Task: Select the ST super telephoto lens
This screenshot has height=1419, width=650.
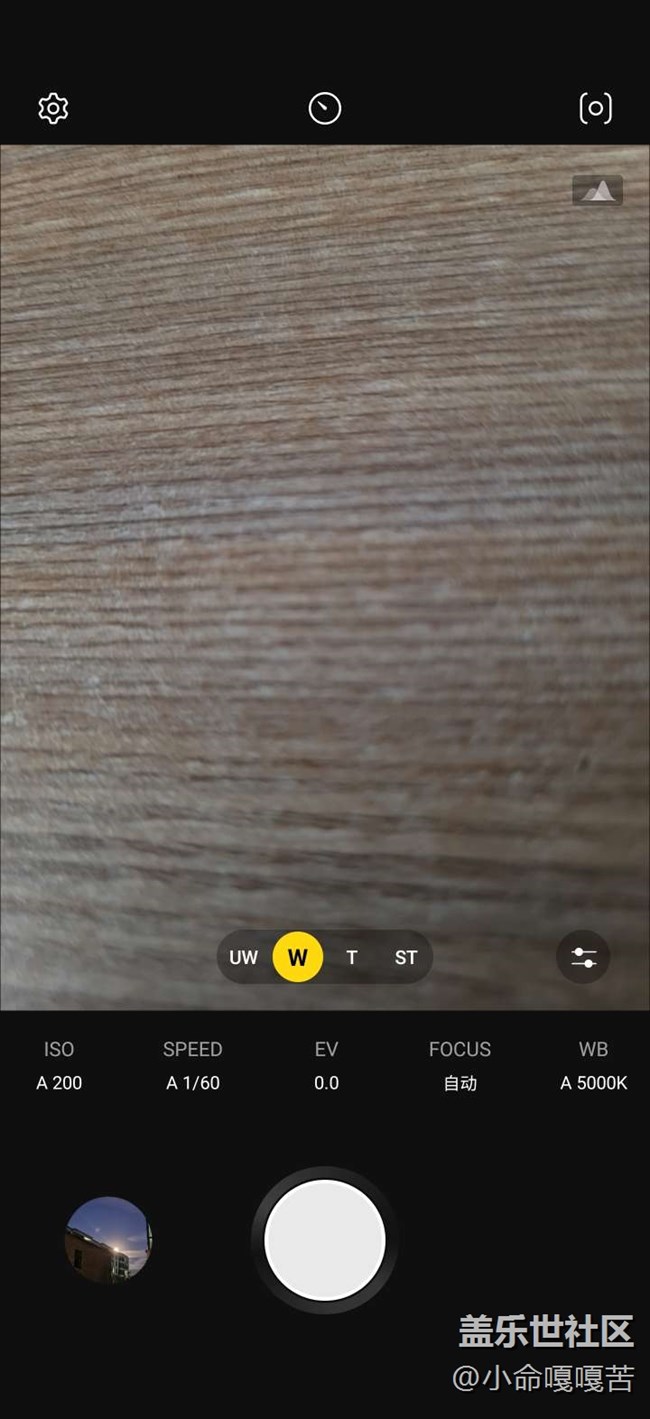Action: (405, 957)
